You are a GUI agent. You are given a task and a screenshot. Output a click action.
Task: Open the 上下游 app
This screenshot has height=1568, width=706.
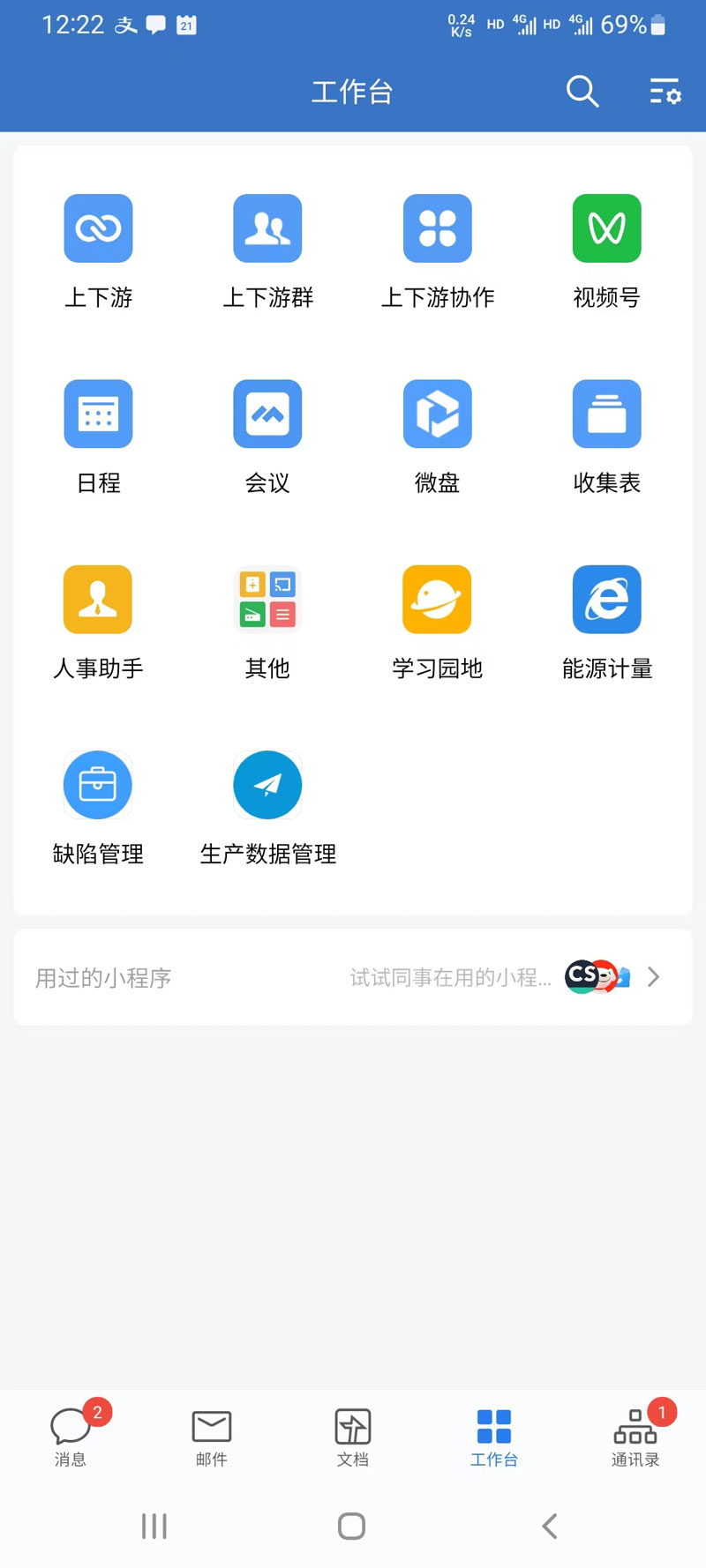pyautogui.click(x=98, y=229)
